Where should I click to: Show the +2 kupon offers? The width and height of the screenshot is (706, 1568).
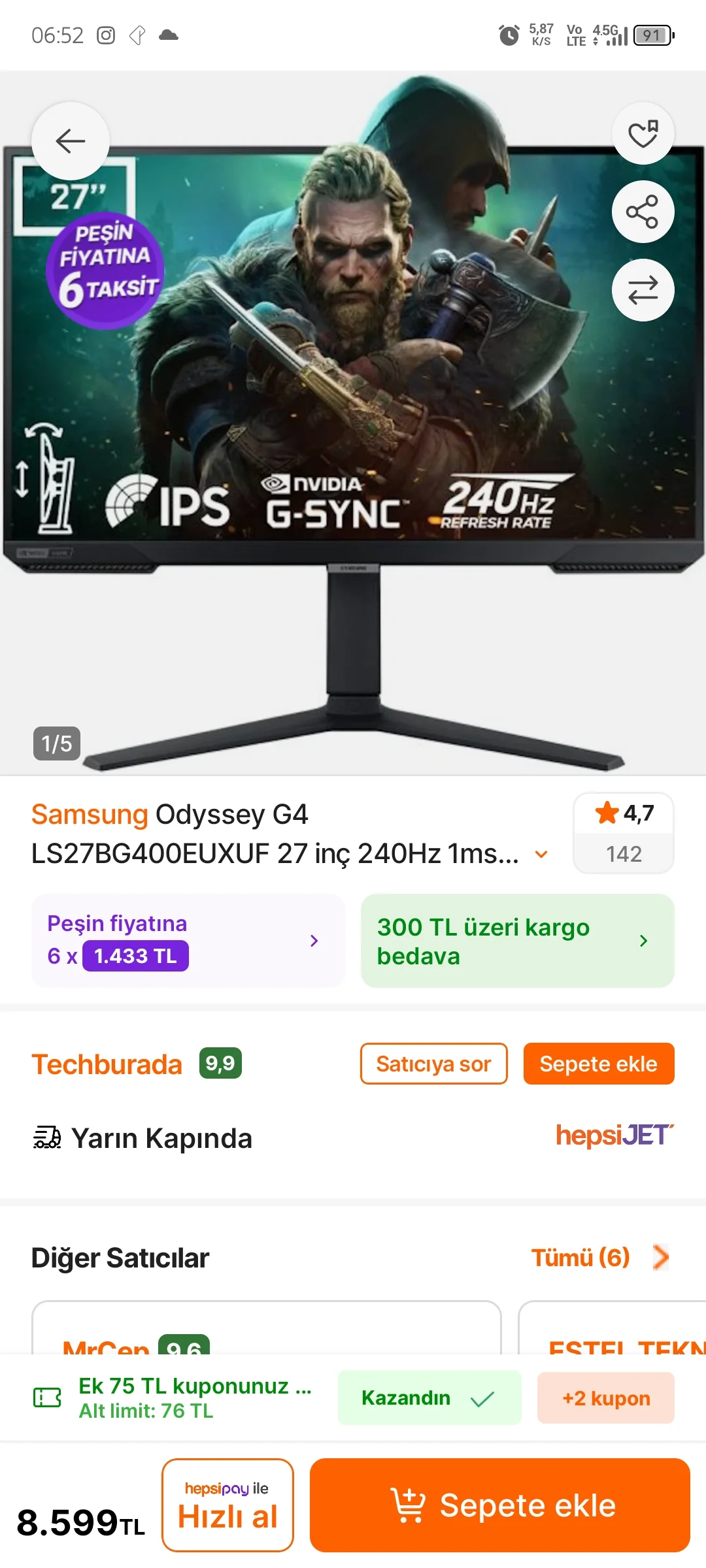pyautogui.click(x=605, y=1397)
